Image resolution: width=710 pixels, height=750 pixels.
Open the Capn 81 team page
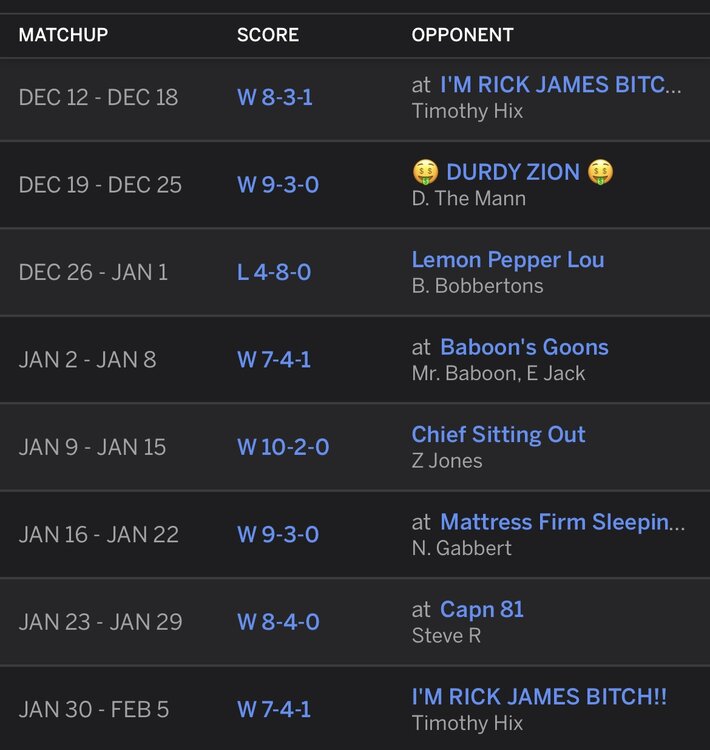coord(481,609)
